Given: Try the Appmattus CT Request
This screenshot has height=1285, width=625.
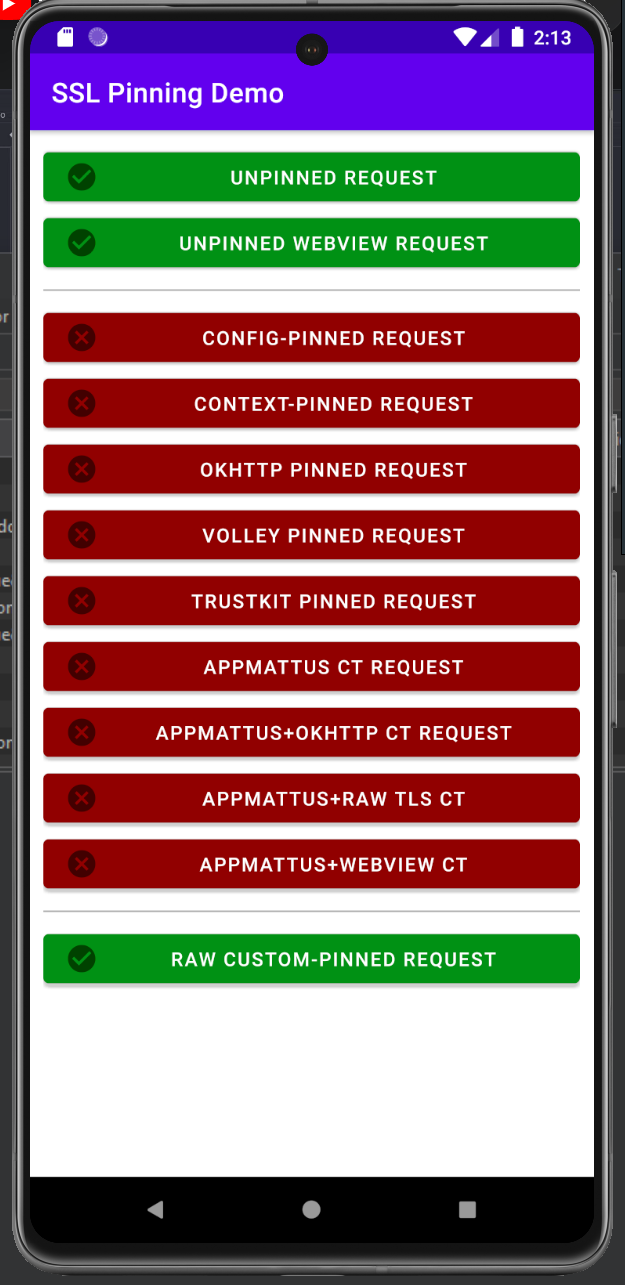Looking at the screenshot, I should click(311, 668).
